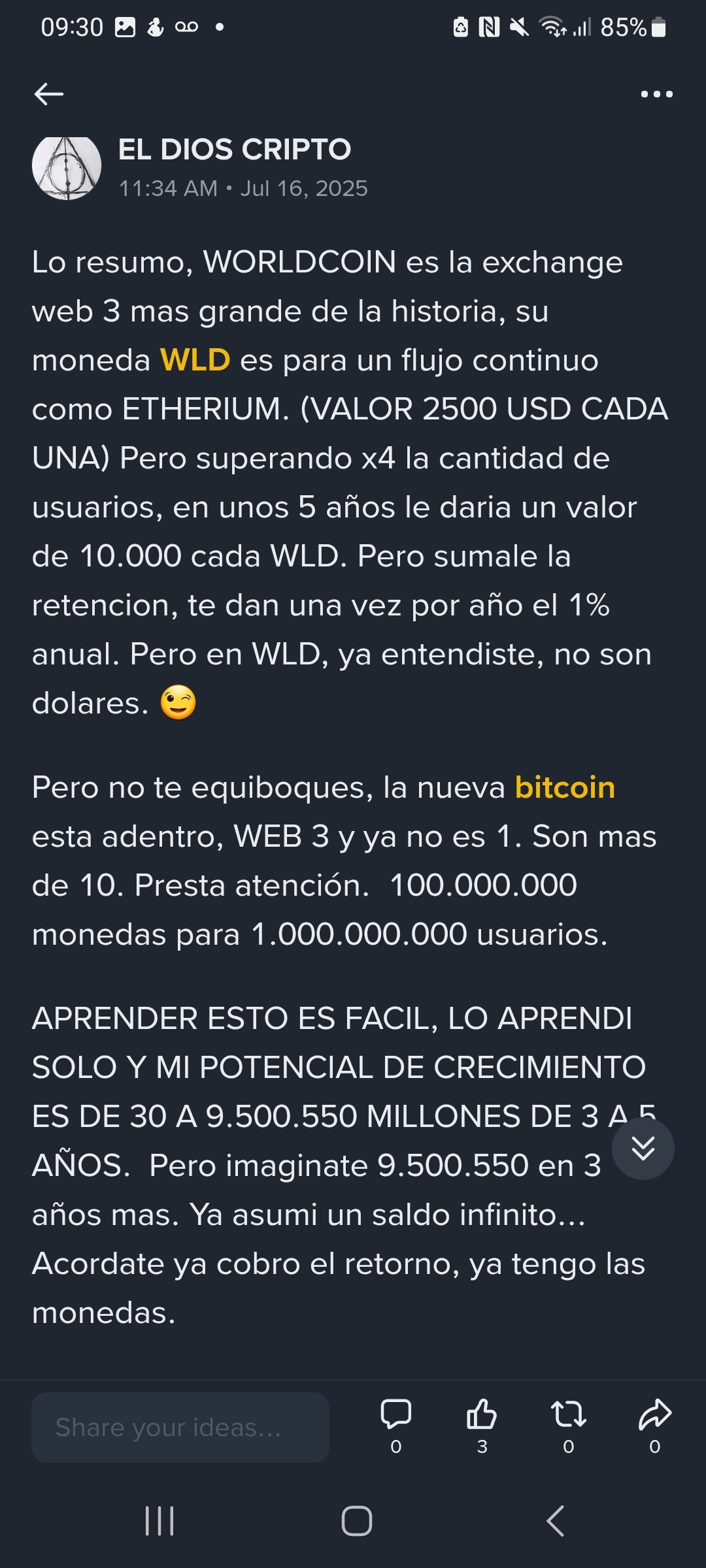Jump down with the double-chevron button

tap(643, 1148)
